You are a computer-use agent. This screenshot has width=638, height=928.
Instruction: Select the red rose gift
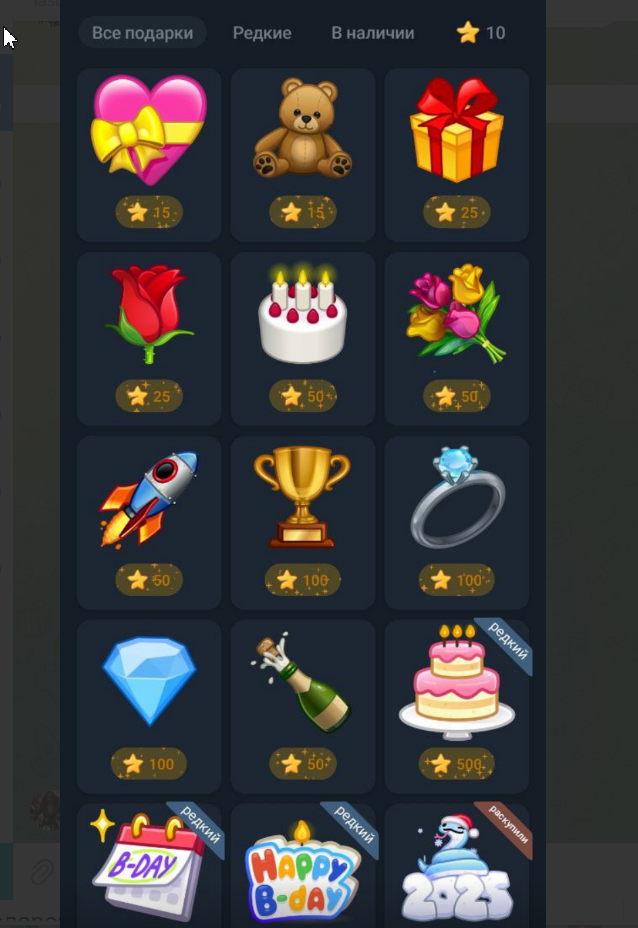click(x=149, y=339)
